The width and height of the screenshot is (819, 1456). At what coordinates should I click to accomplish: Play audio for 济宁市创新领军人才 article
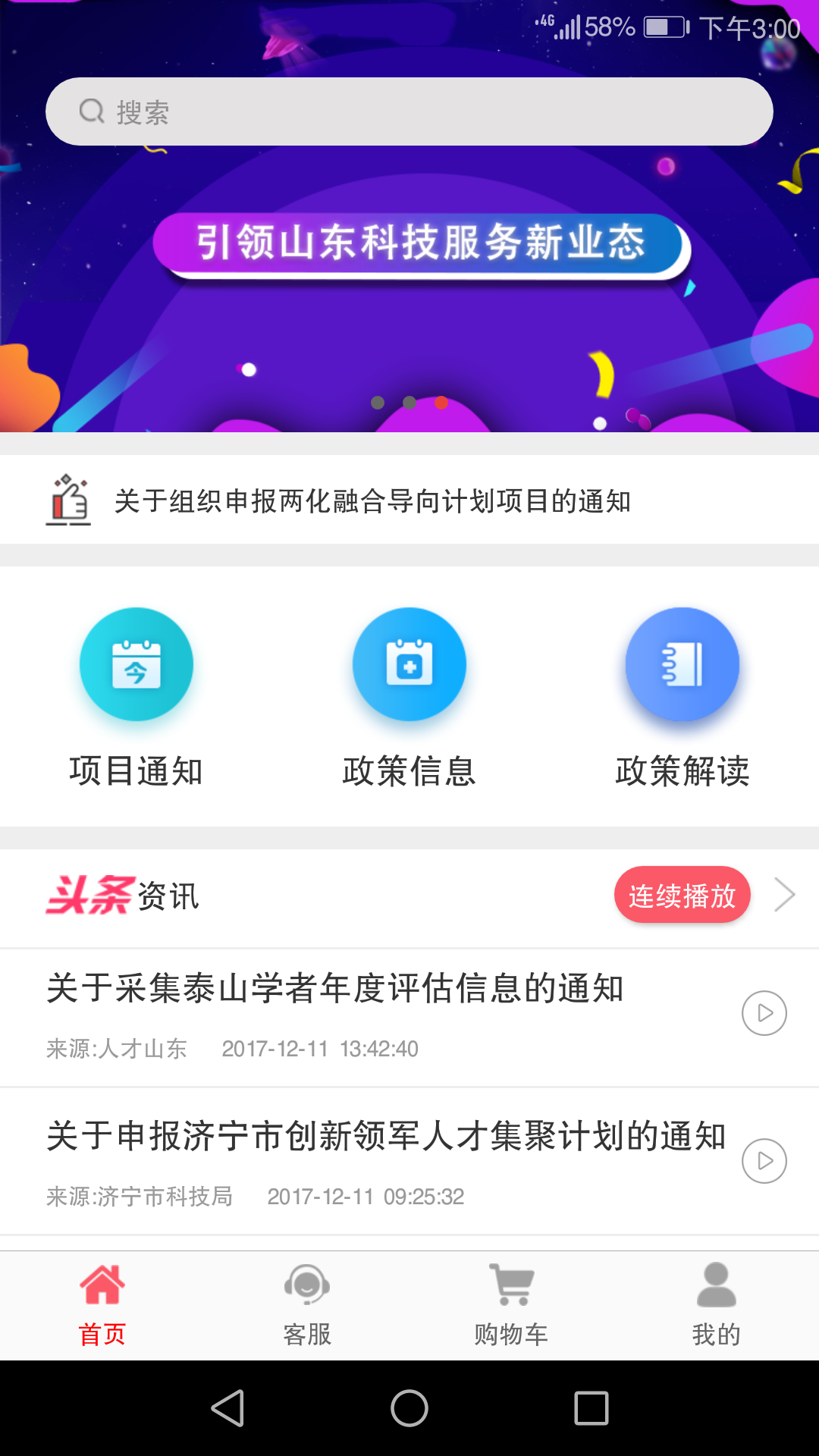tap(764, 1161)
